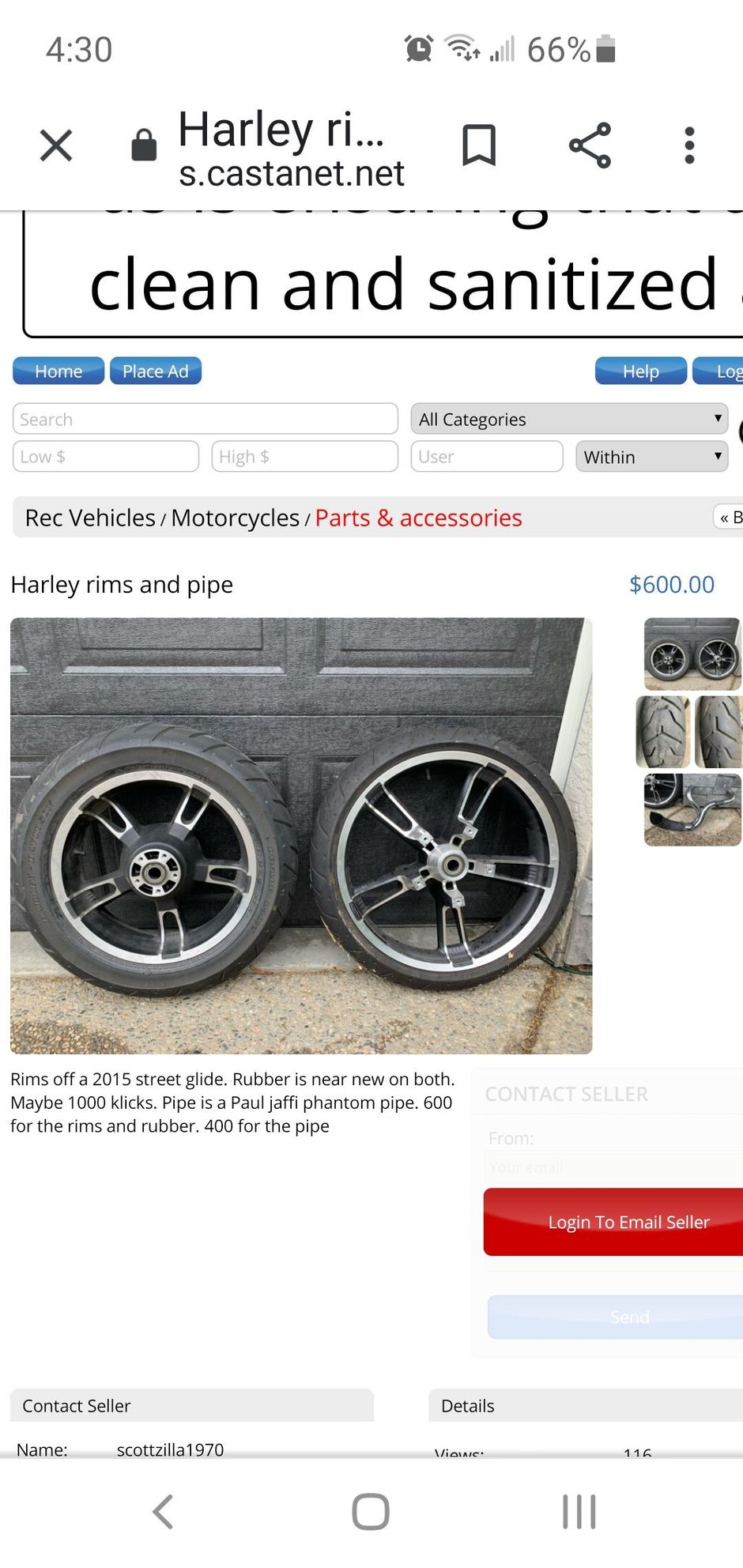Bookmark this castanet page

point(478,145)
